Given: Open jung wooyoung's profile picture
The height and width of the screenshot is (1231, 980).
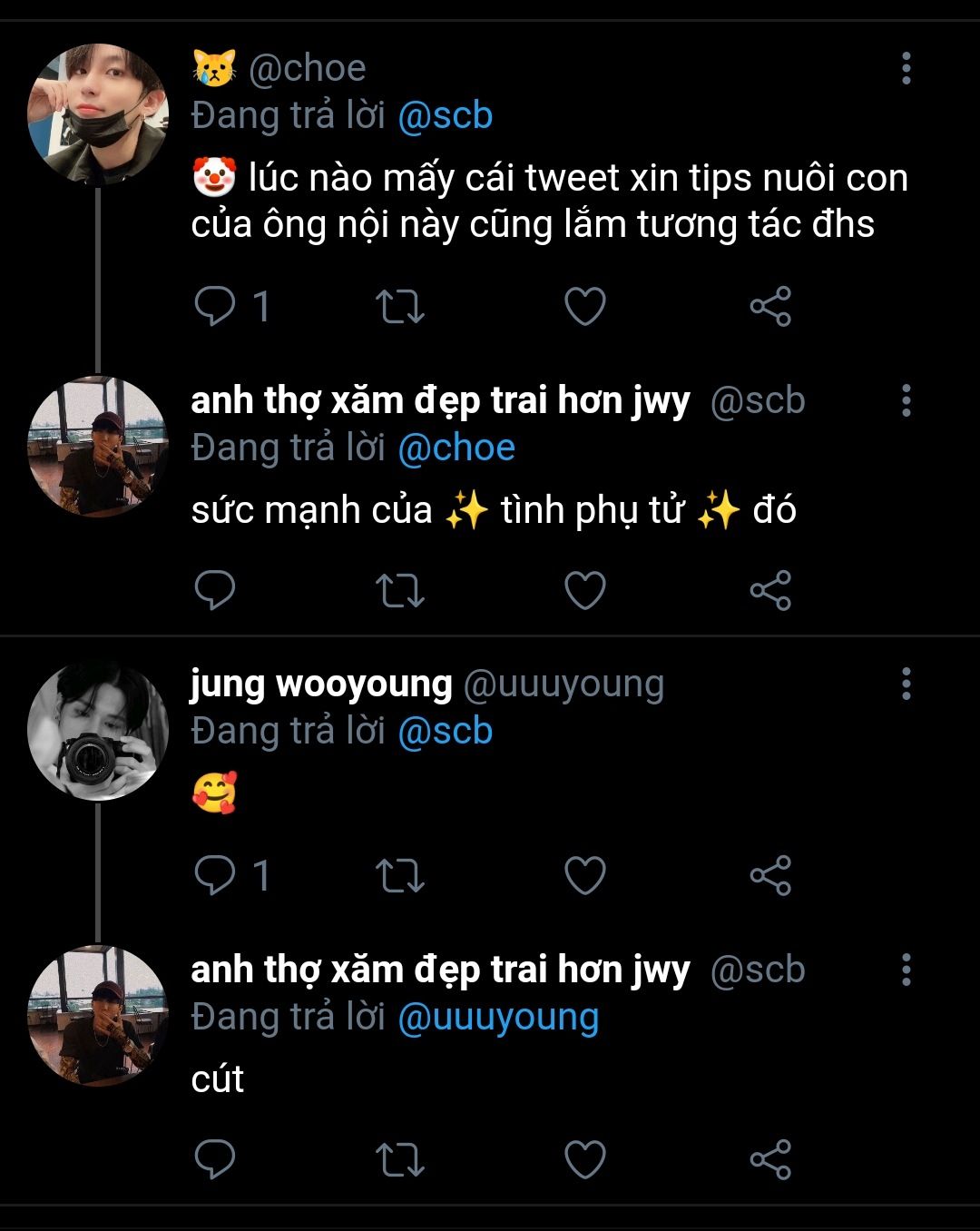Looking at the screenshot, I should pos(98,732).
